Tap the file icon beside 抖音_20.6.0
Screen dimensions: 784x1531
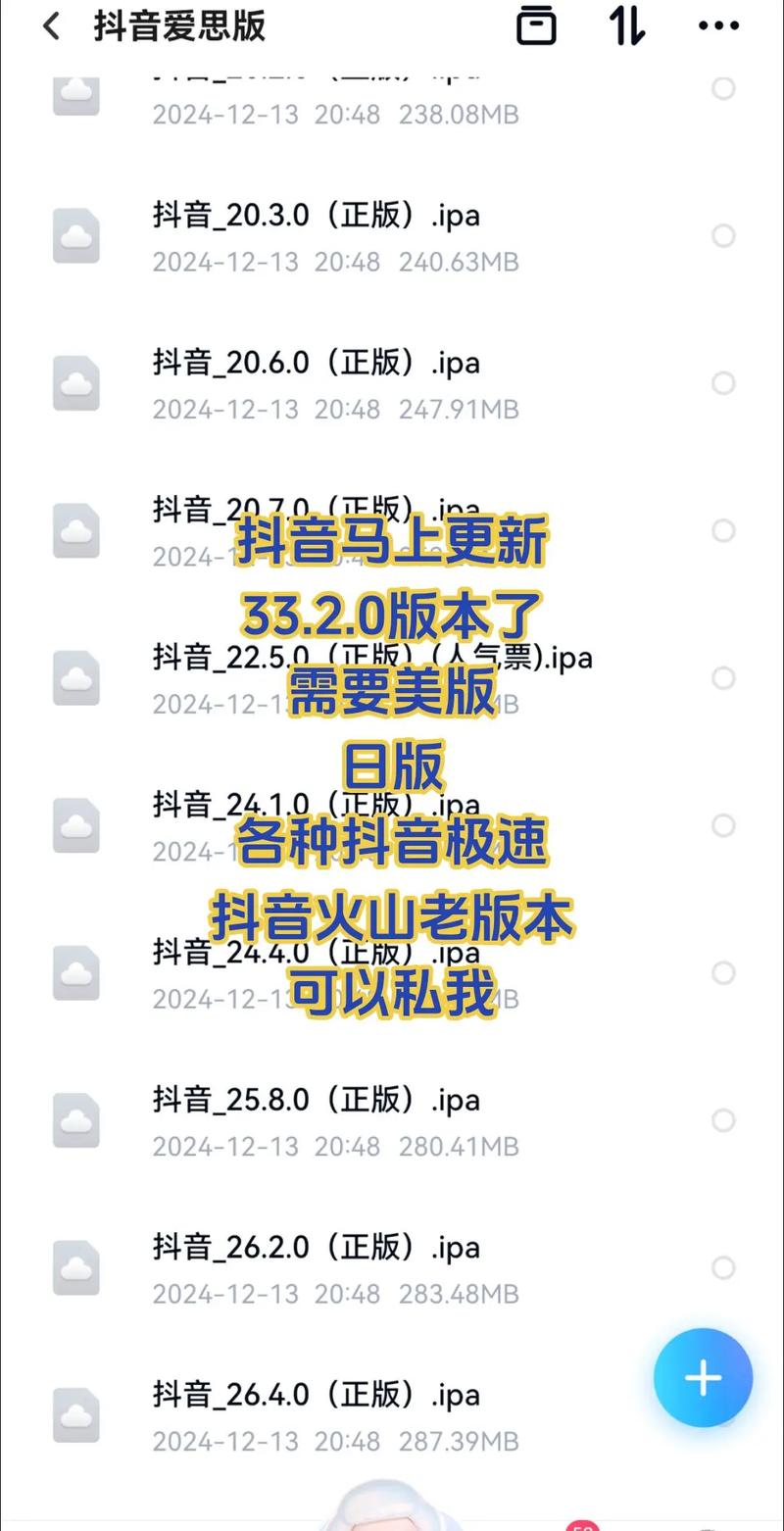tap(76, 383)
